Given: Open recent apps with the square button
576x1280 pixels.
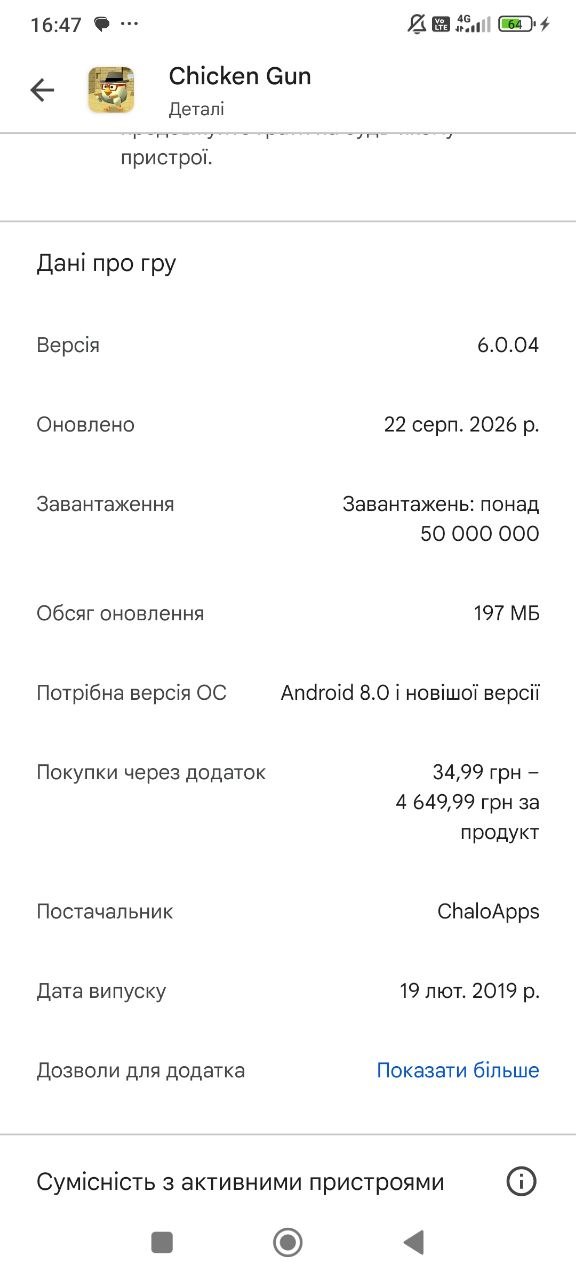Looking at the screenshot, I should [162, 1242].
